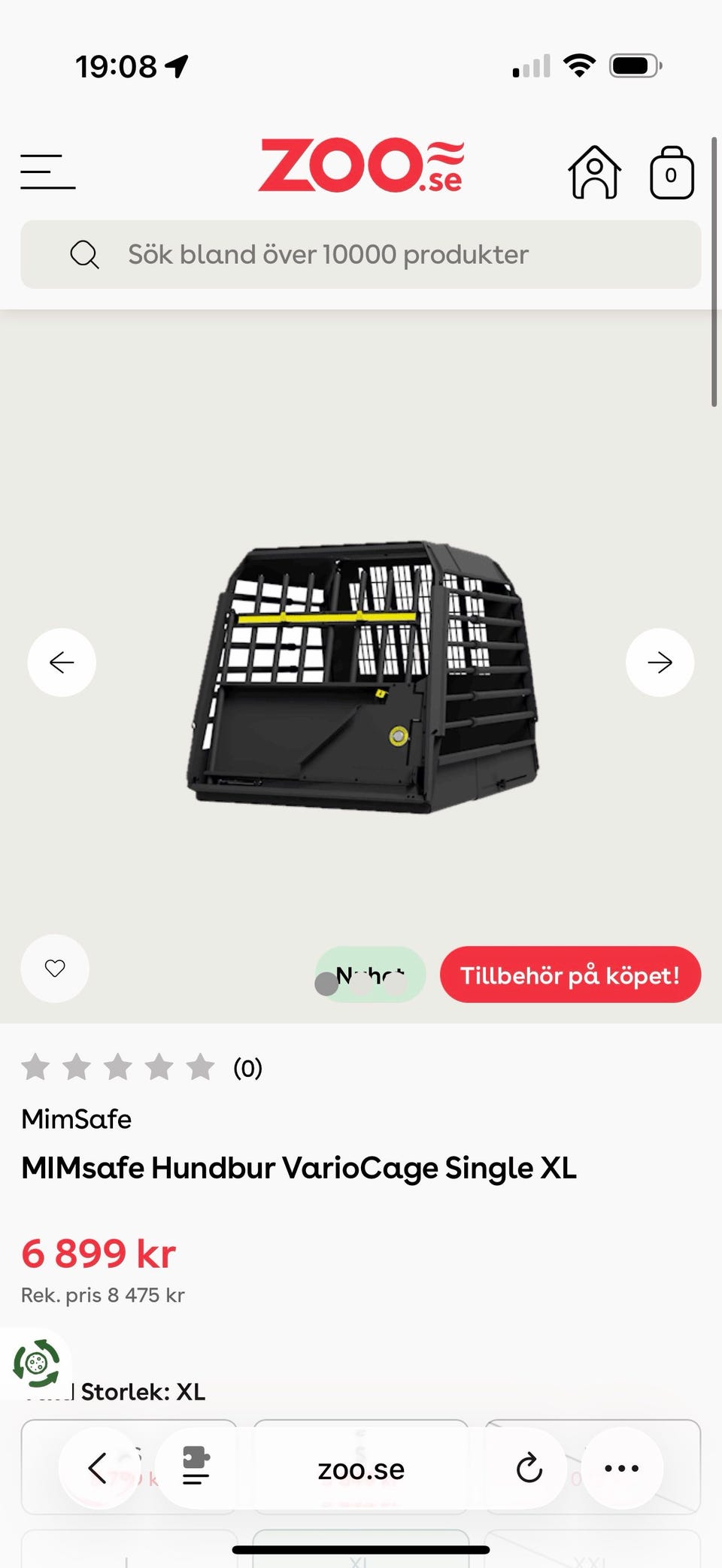Open the browser reader/extensions button
Viewport: 722px width, 1568px height.
point(196,1468)
